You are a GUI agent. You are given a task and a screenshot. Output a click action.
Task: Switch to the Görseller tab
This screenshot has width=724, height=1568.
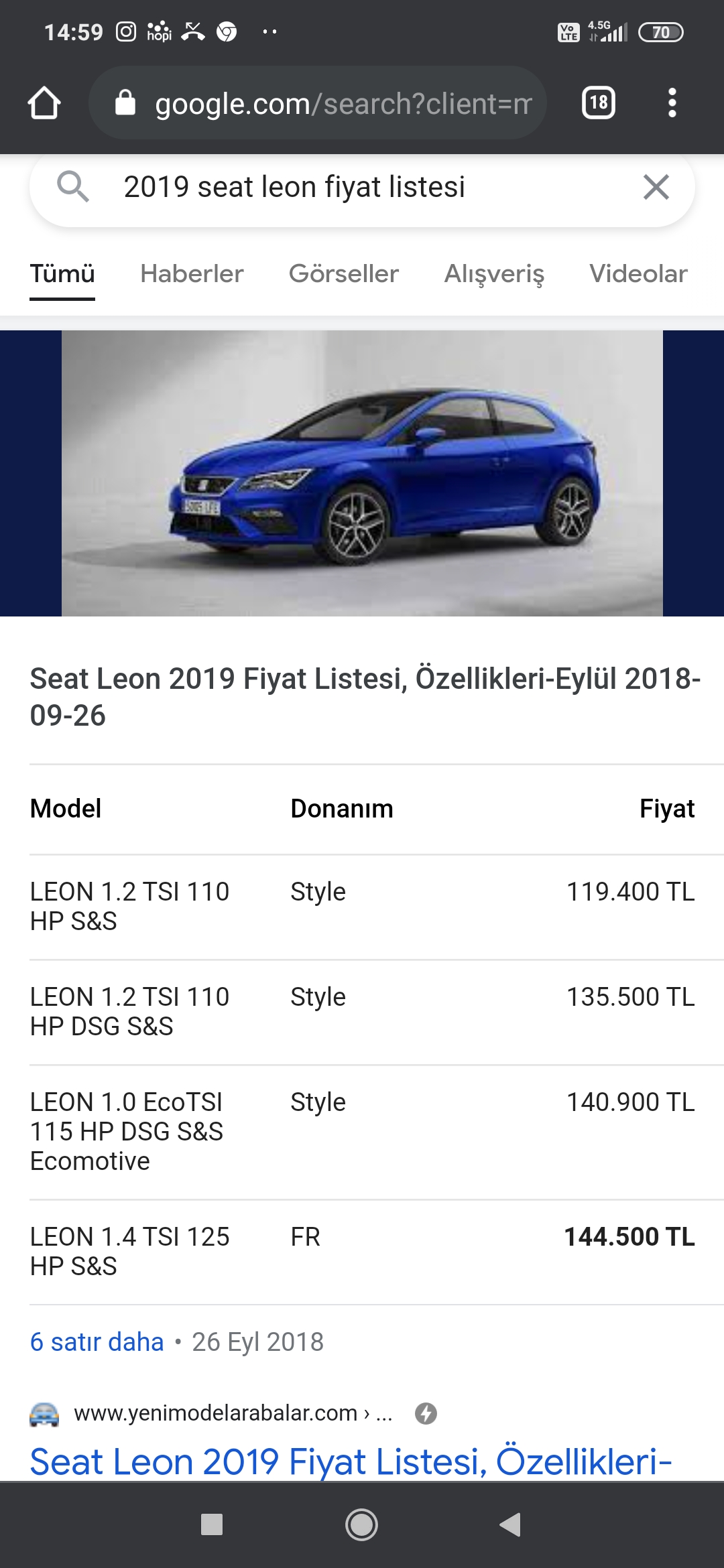click(343, 274)
